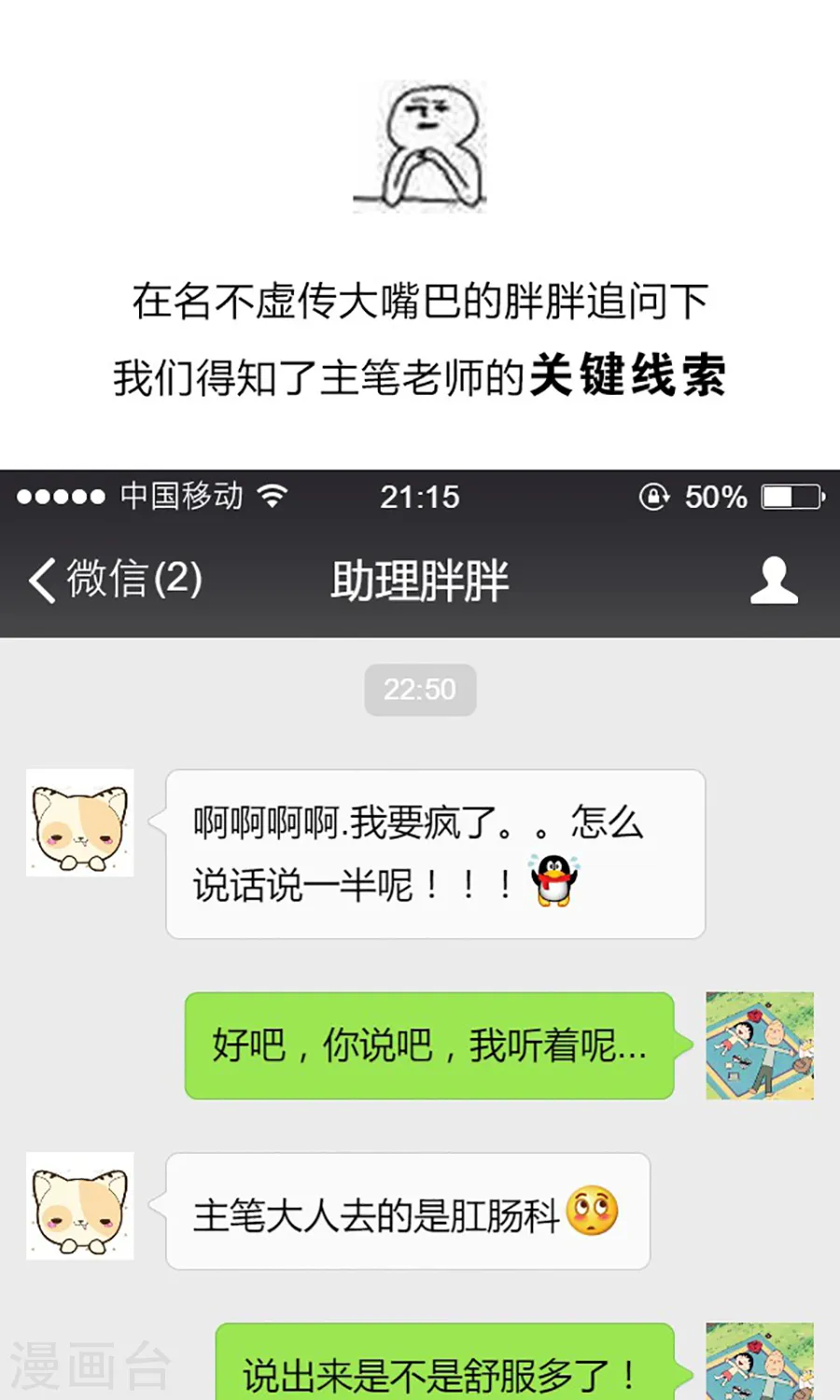Viewport: 840px width, 1400px height.
Task: Tap the 22:50 timestamp label
Action: (x=420, y=691)
